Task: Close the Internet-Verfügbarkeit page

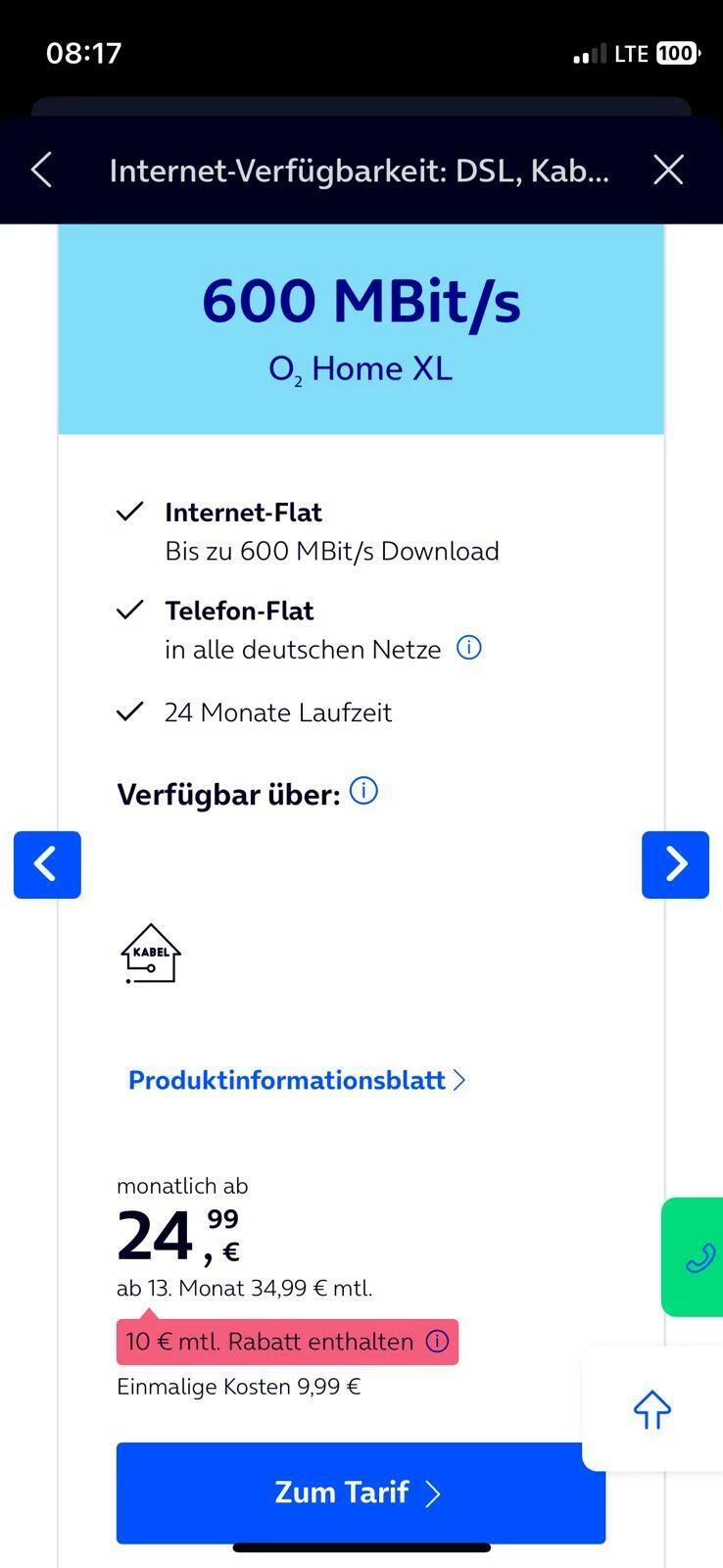Action: coord(668,171)
